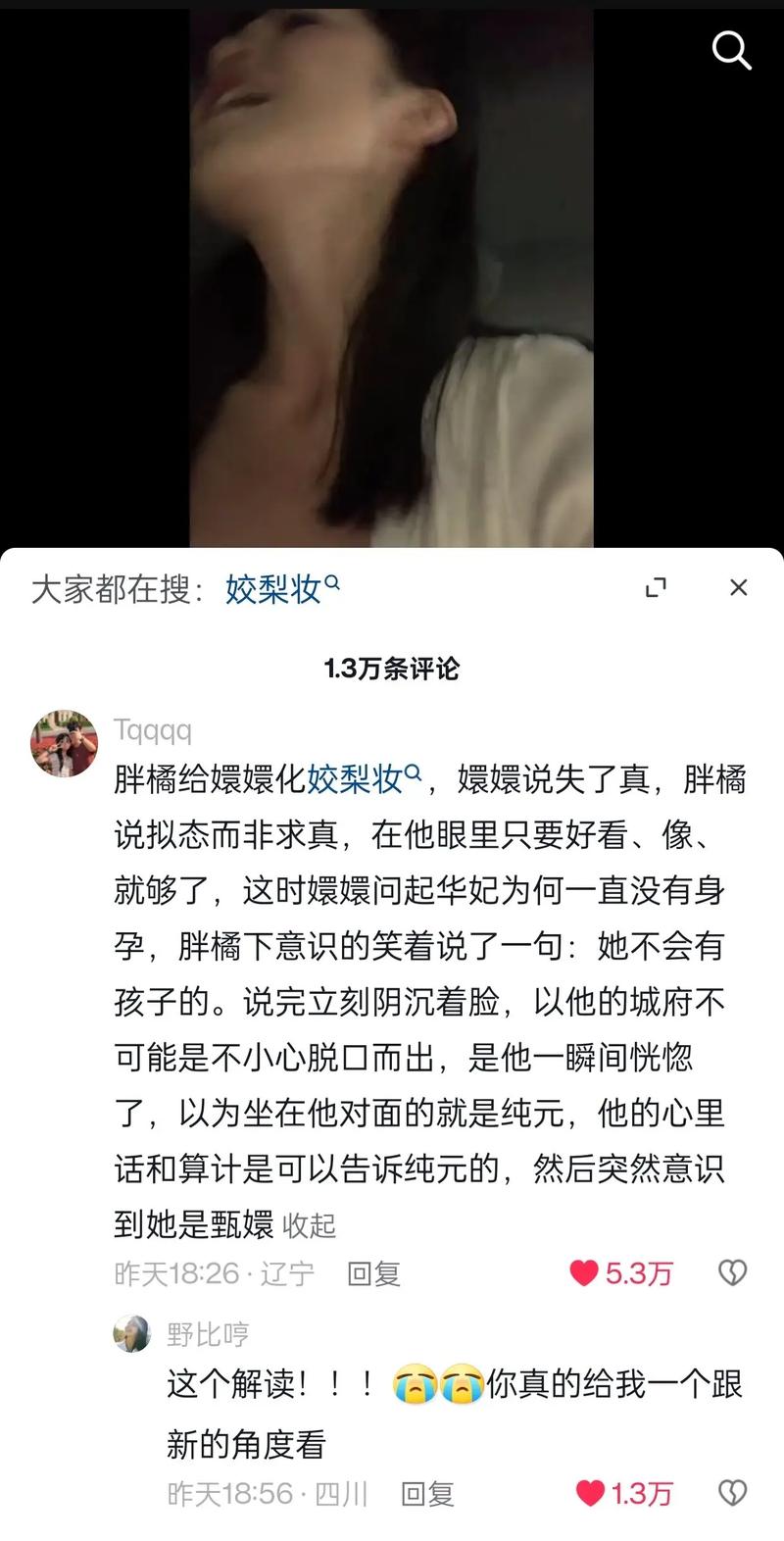
Task: Dislike 野比哼's comment
Action: pyautogui.click(x=732, y=1494)
